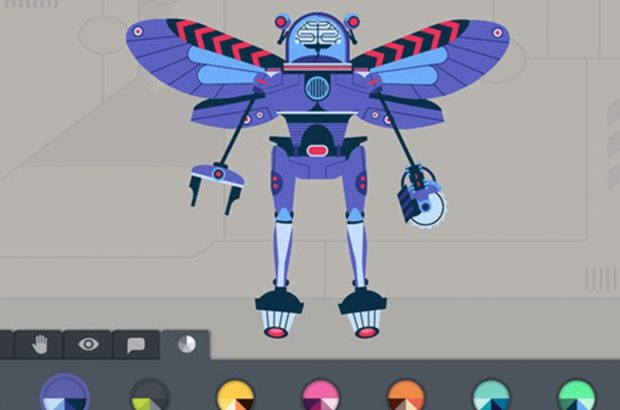Choose the purple color scheme
This screenshot has height=410, width=620.
tap(64, 394)
